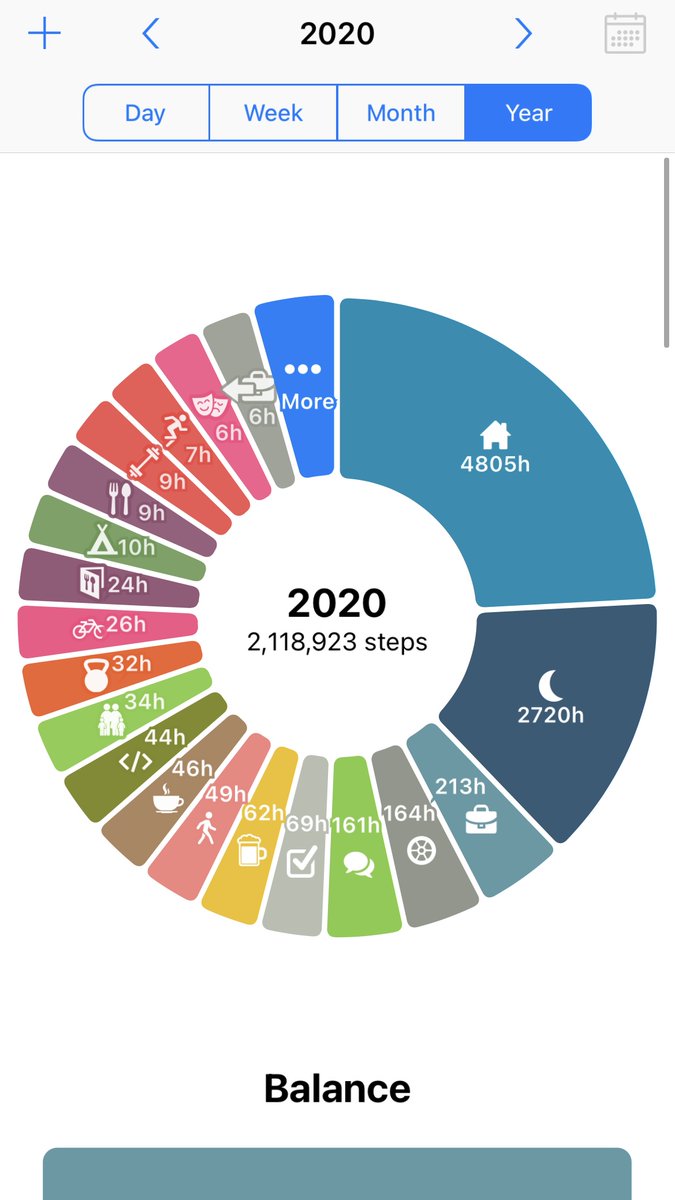Switch to the Week view
Image resolution: width=675 pixels, height=1200 pixels.
273,112
